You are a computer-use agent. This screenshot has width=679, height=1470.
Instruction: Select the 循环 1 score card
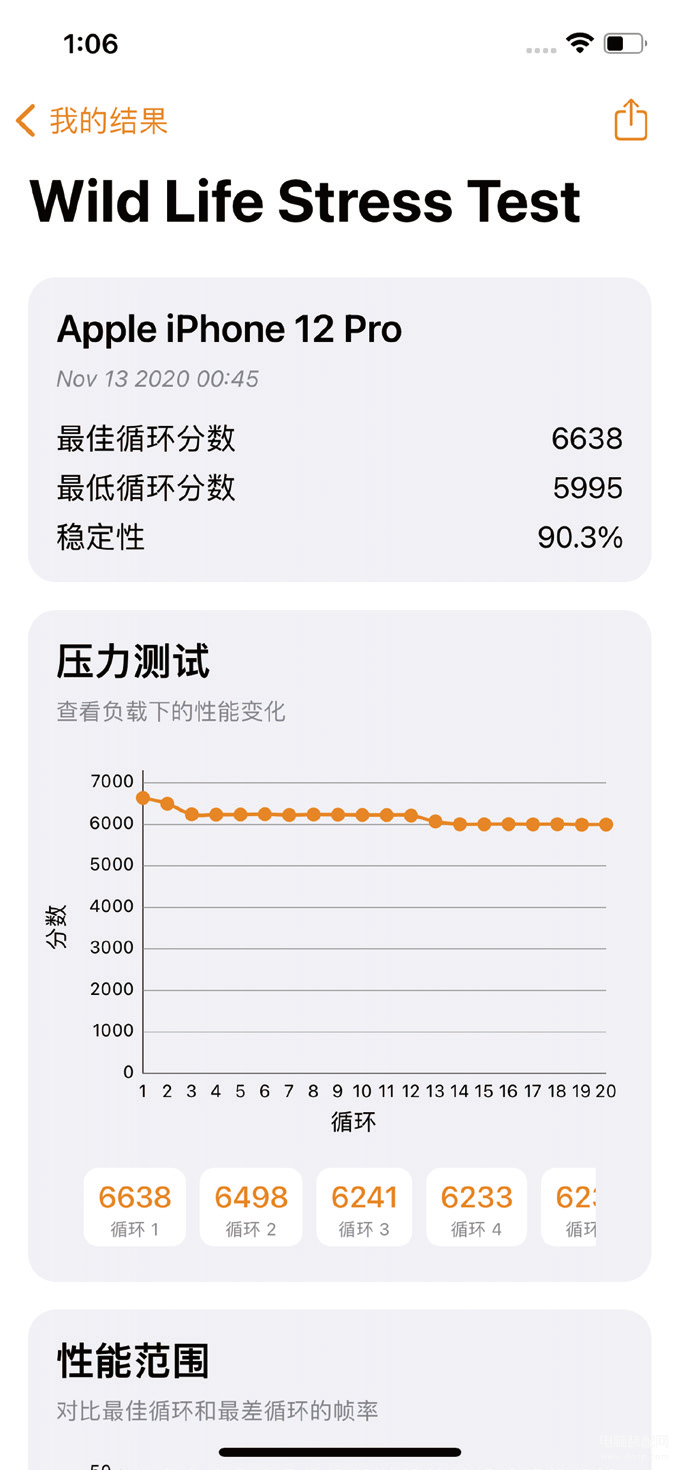tap(134, 1207)
